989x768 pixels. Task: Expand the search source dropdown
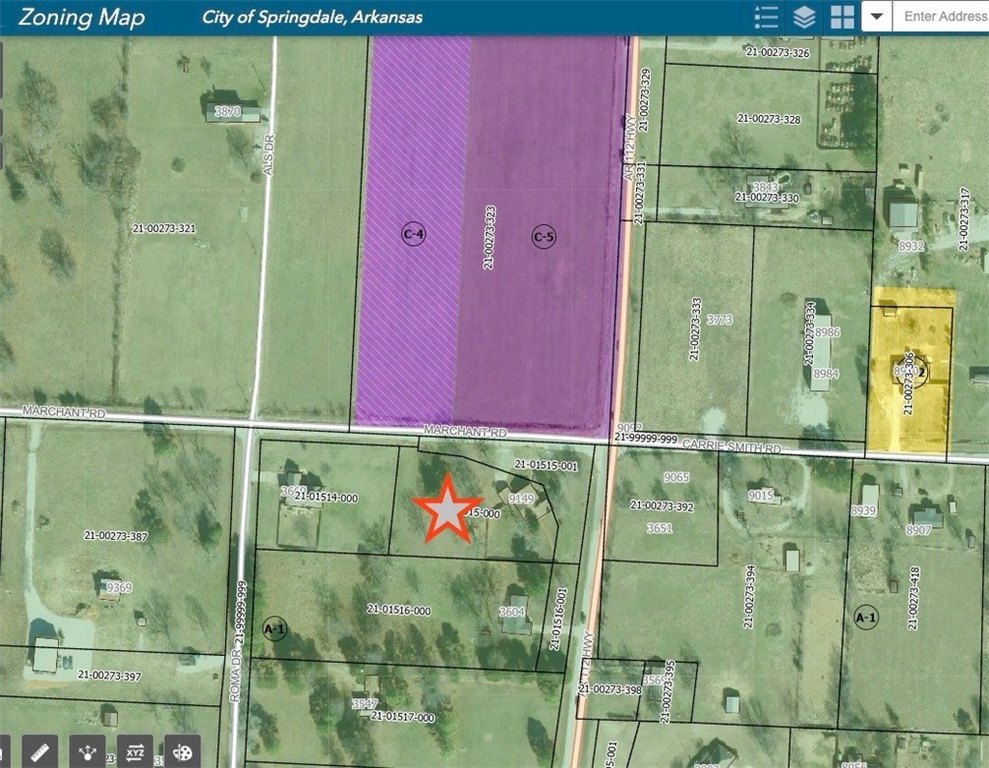tap(876, 17)
